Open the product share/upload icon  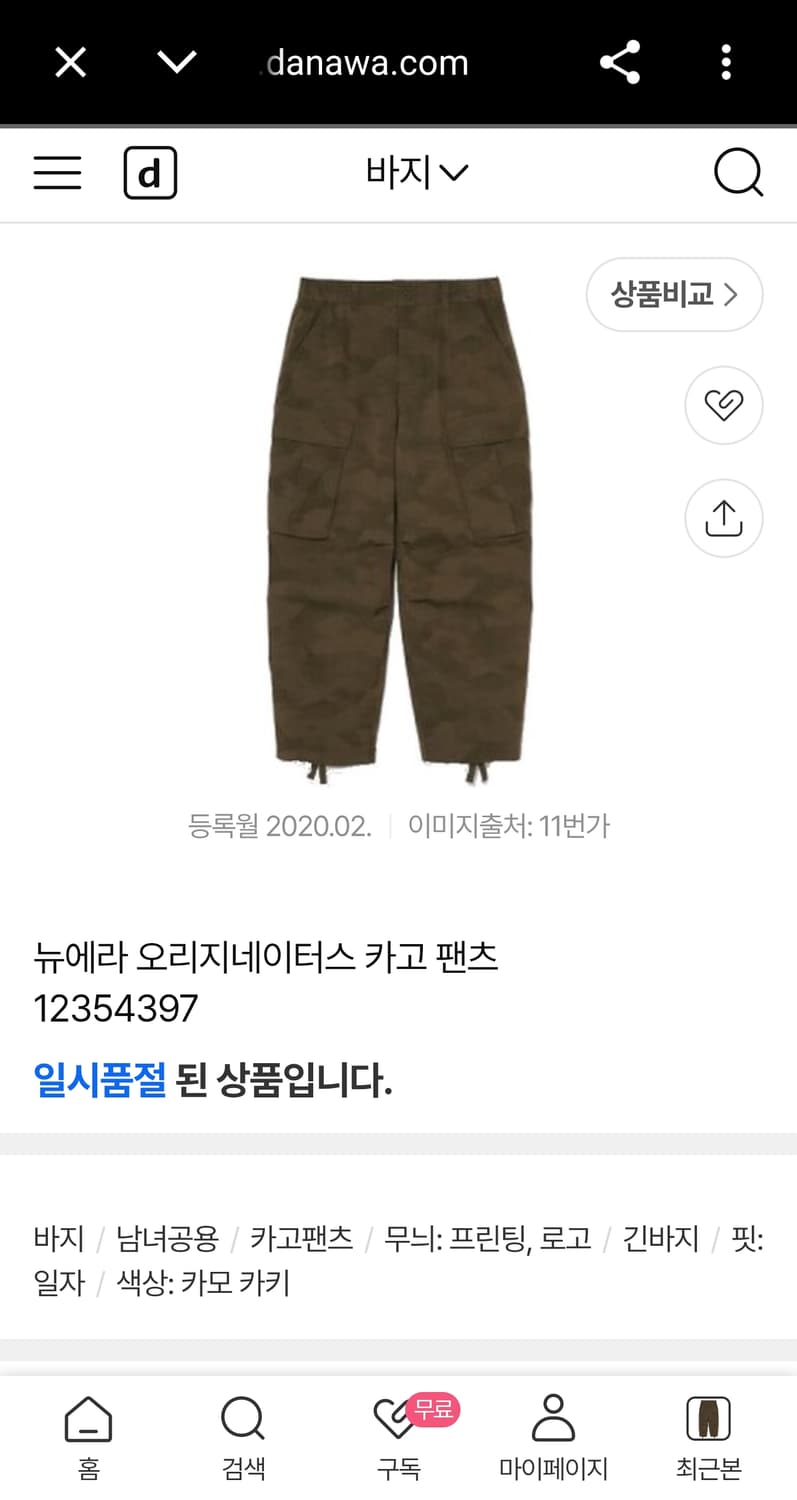[x=723, y=518]
